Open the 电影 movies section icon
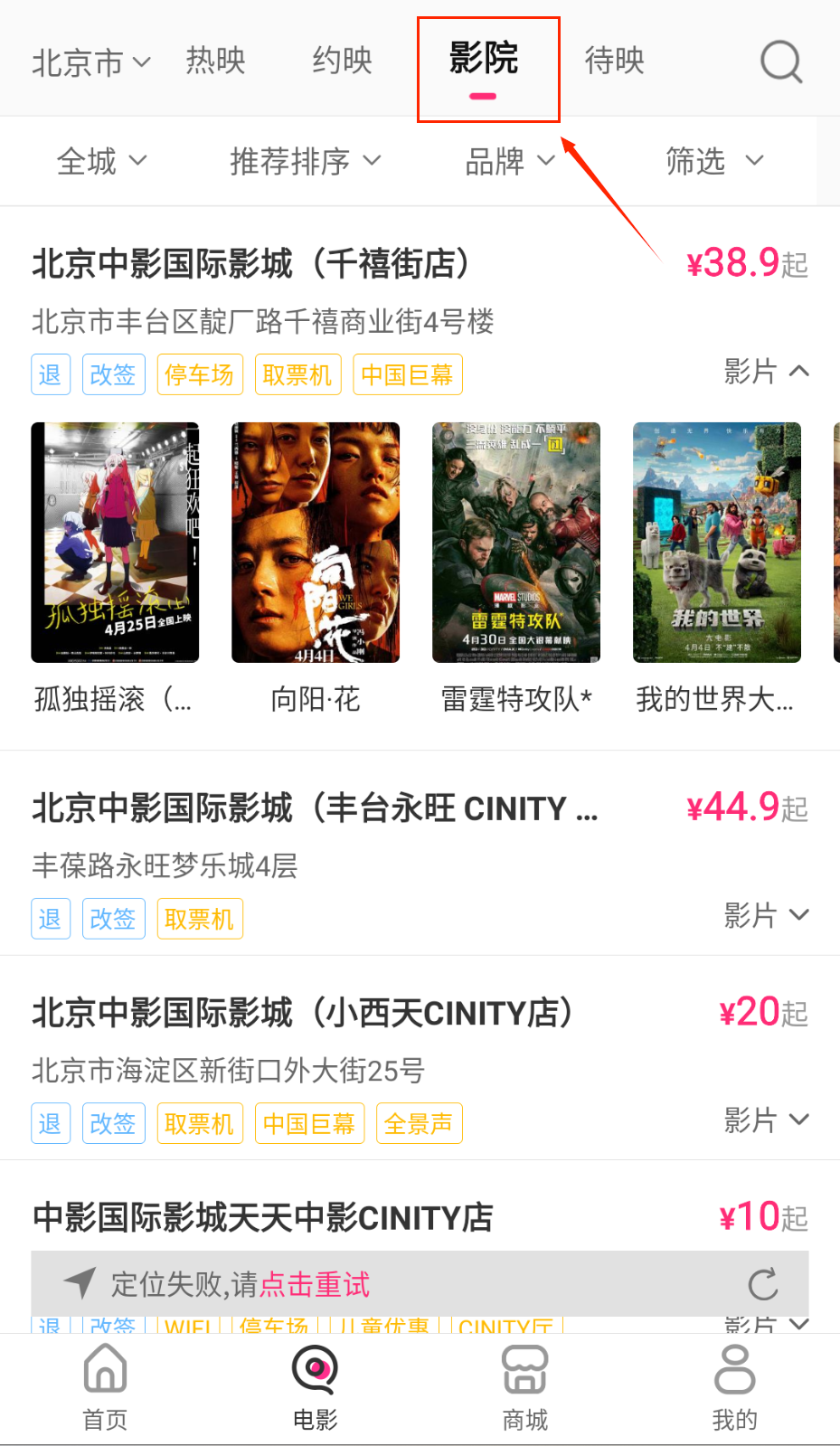 point(314,1369)
